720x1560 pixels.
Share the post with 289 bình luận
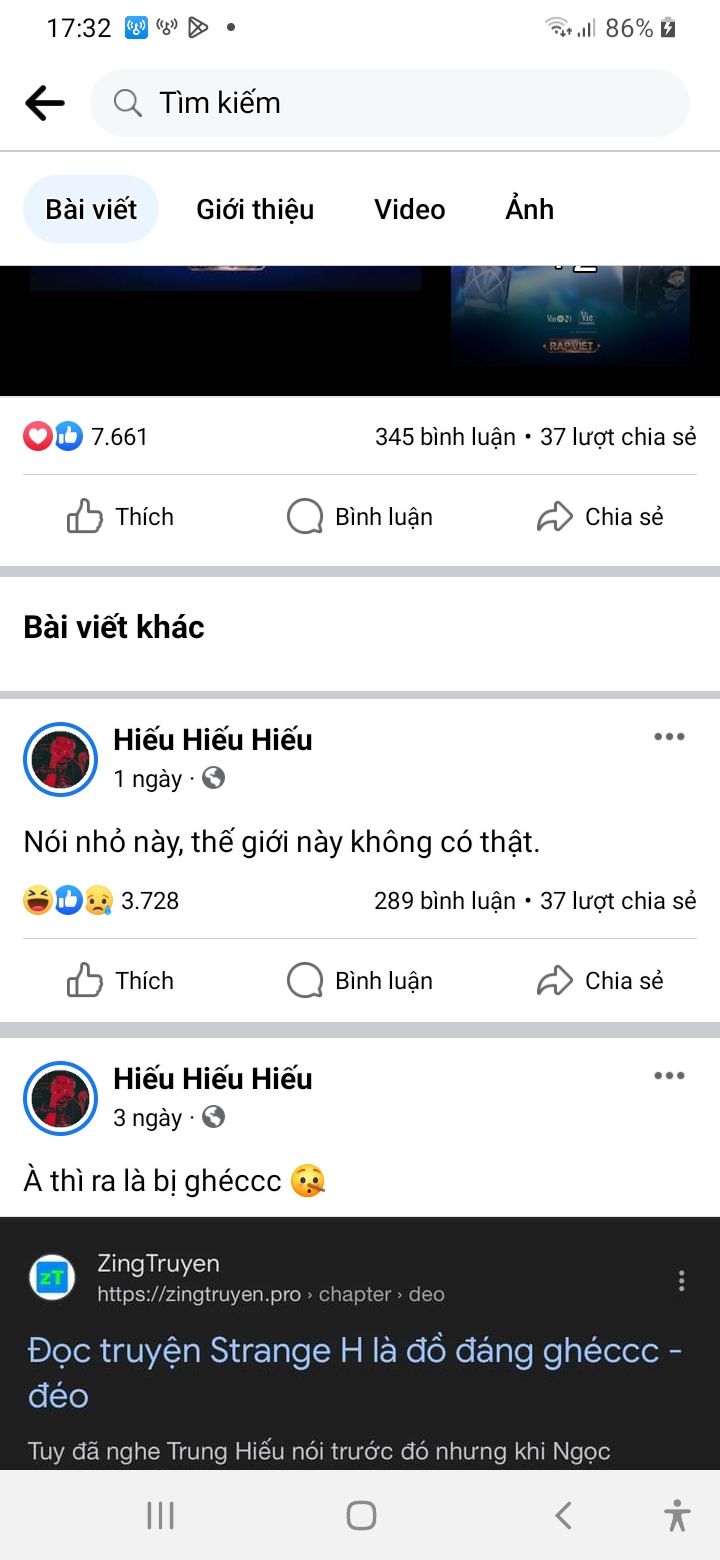(x=600, y=981)
